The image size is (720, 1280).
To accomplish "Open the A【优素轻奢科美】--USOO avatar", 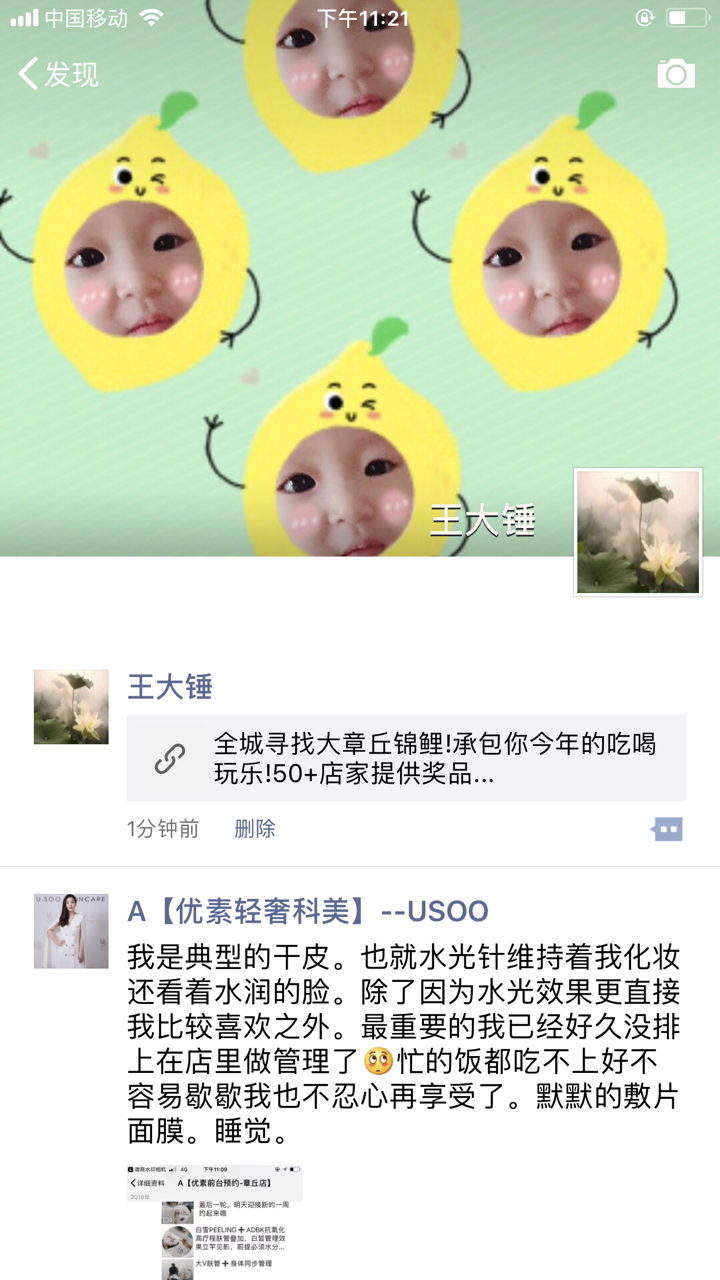I will tap(71, 931).
